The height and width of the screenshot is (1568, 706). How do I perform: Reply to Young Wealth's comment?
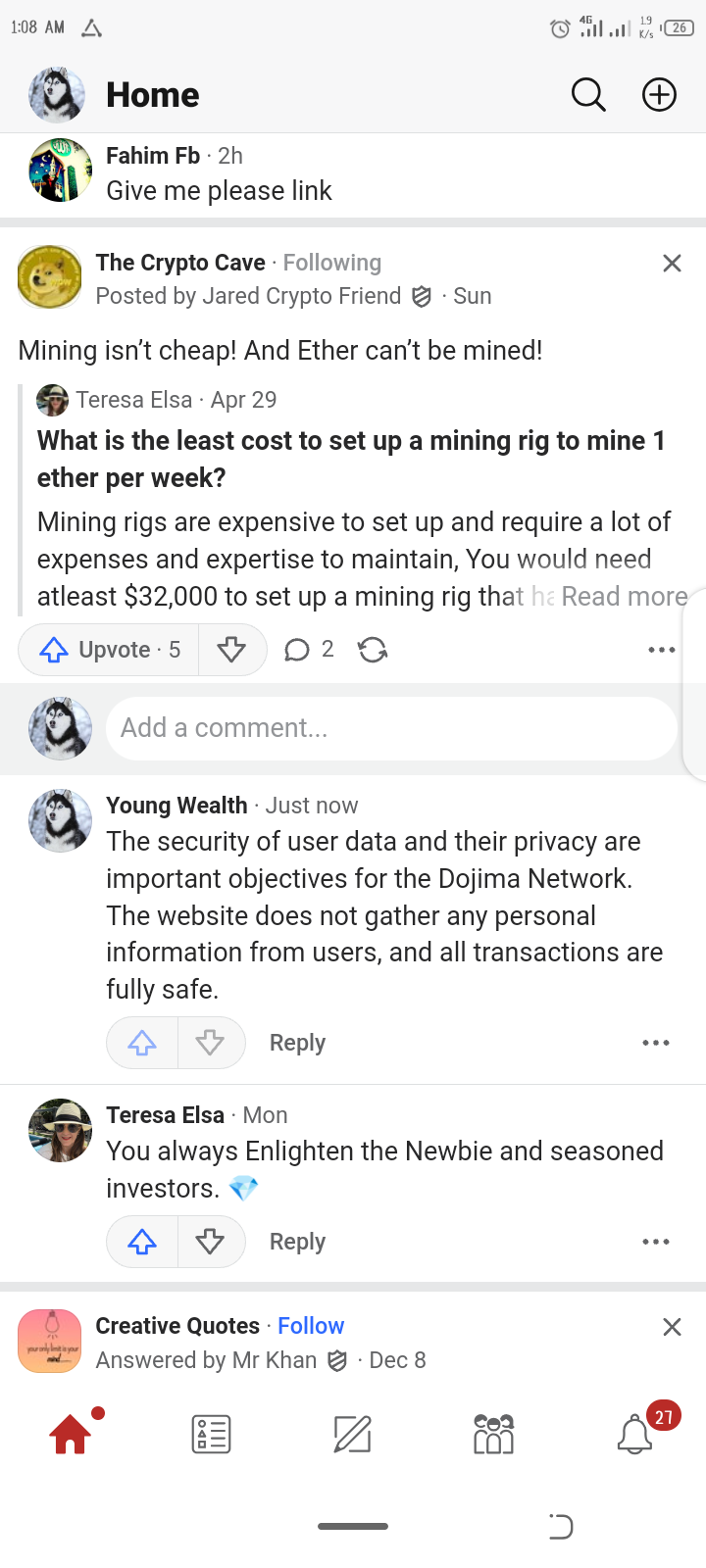click(297, 1043)
